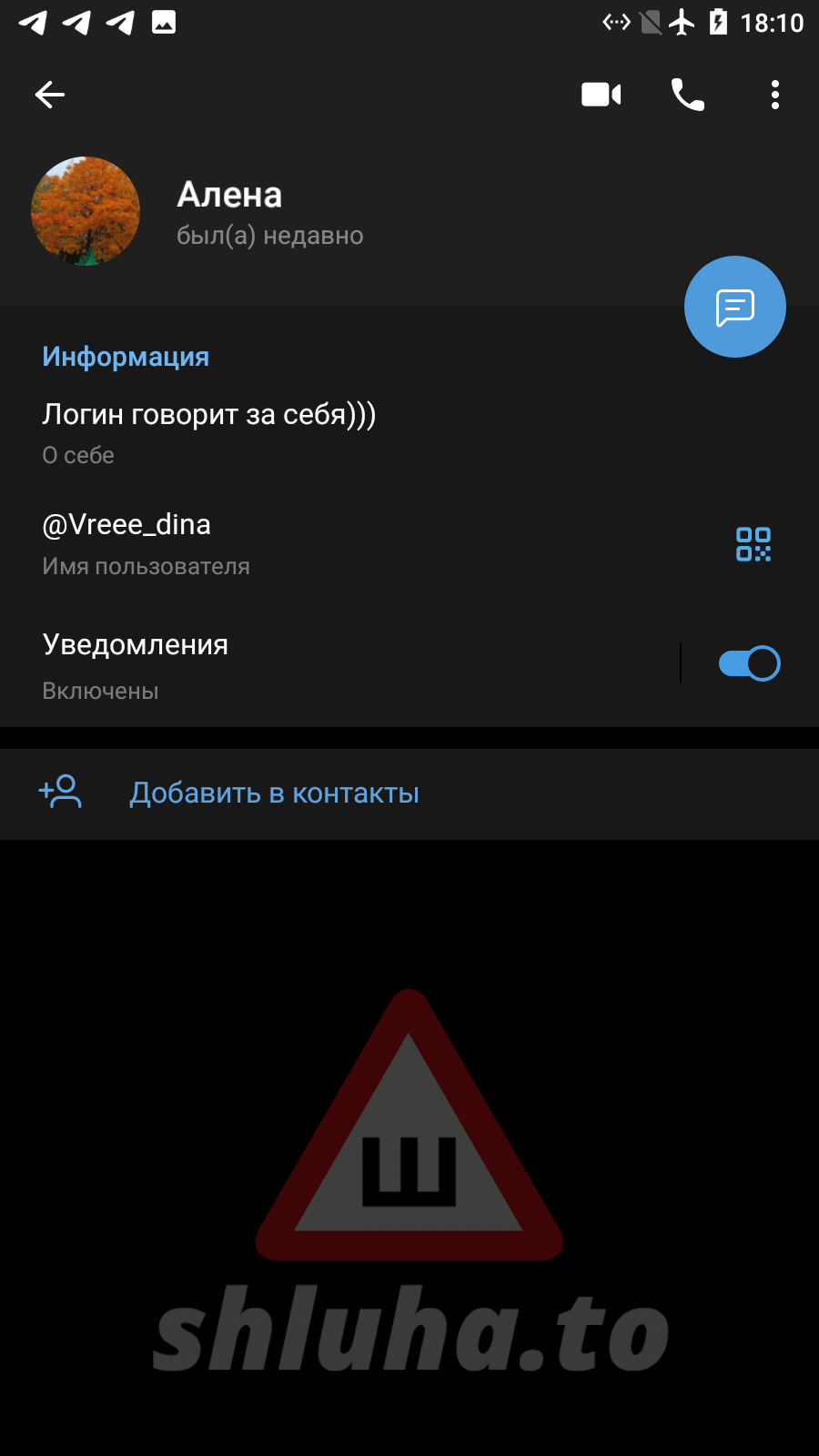Show QR code for the username
Image resolution: width=819 pixels, height=1456 pixels.
pos(753,544)
